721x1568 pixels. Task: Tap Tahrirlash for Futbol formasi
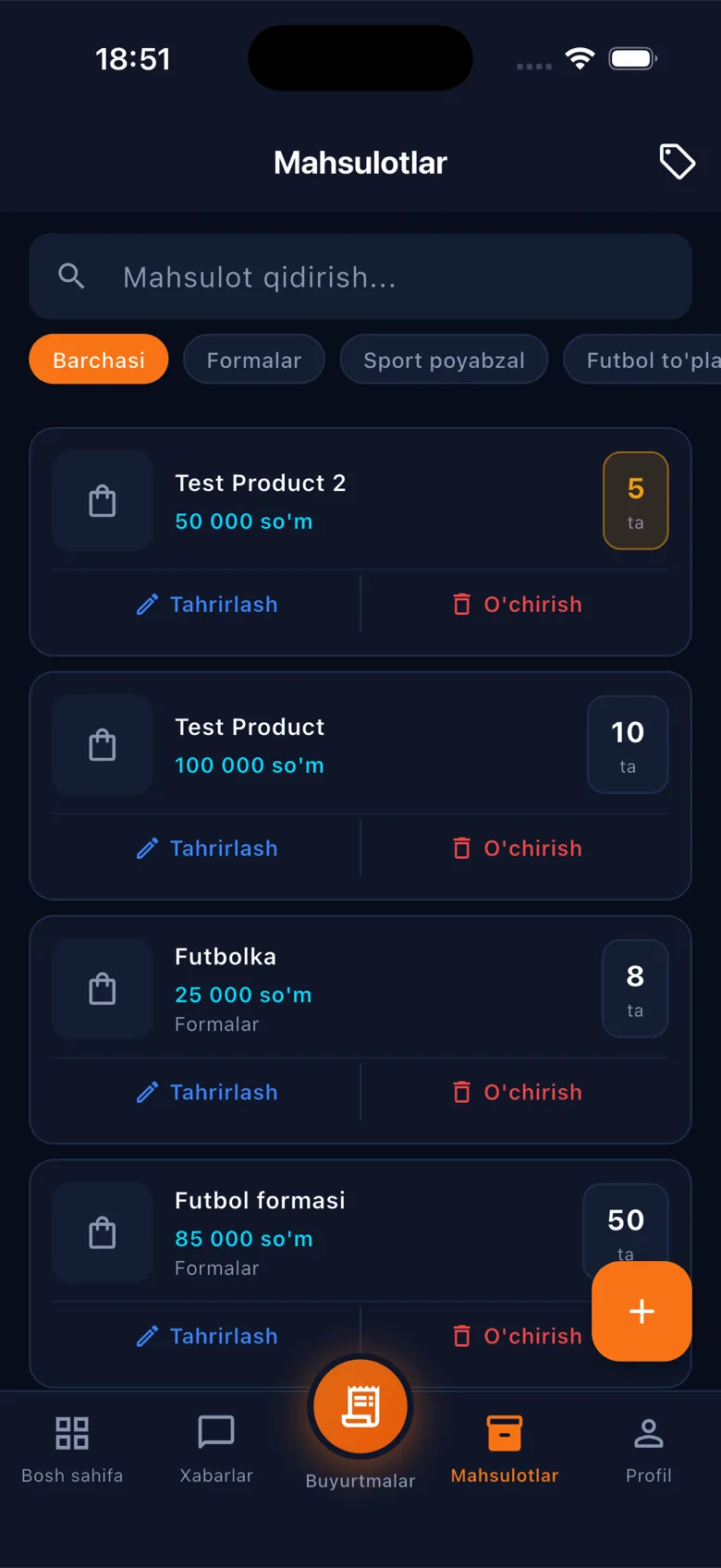point(207,1336)
